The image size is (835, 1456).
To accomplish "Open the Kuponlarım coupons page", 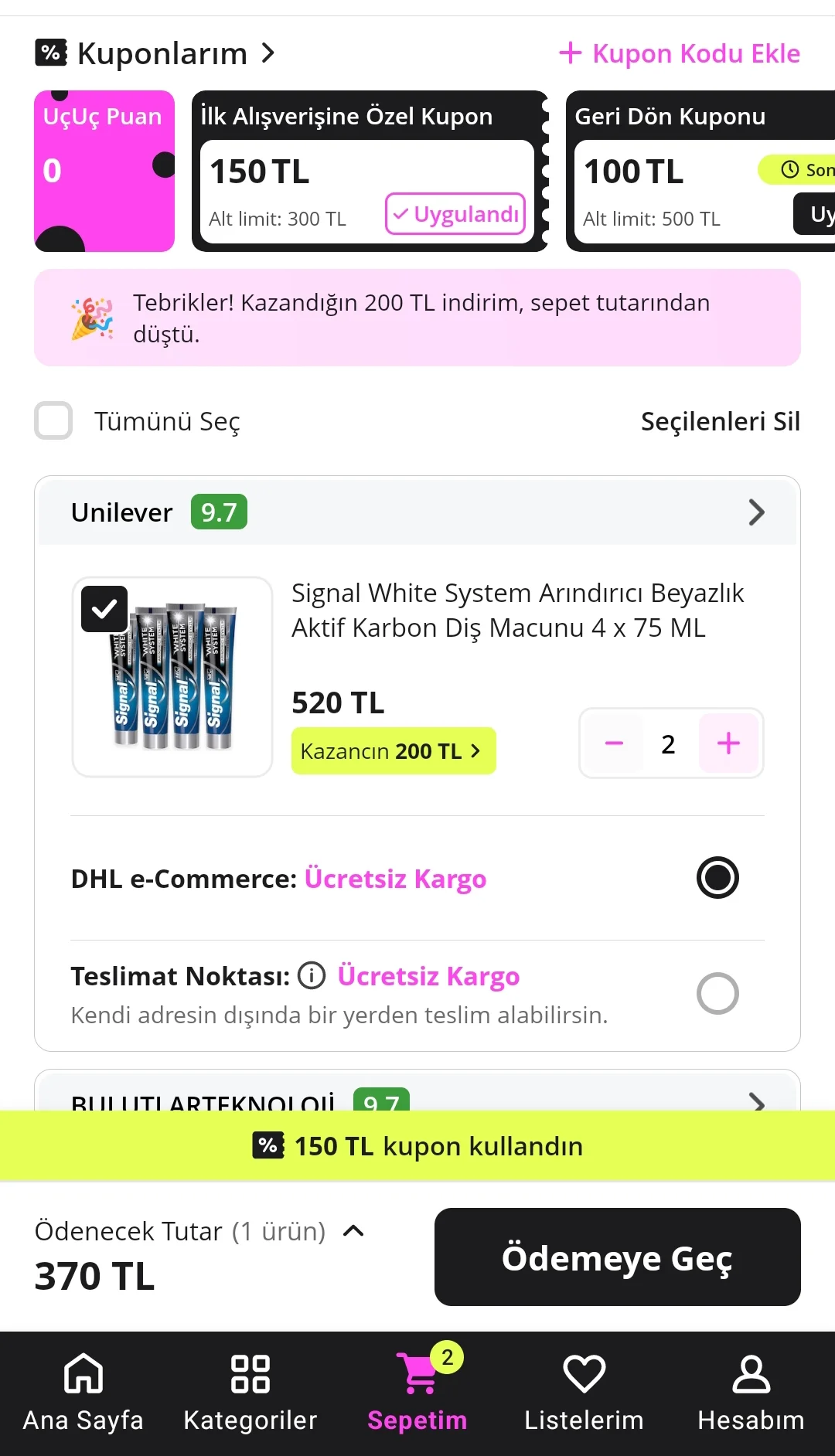I will point(155,53).
